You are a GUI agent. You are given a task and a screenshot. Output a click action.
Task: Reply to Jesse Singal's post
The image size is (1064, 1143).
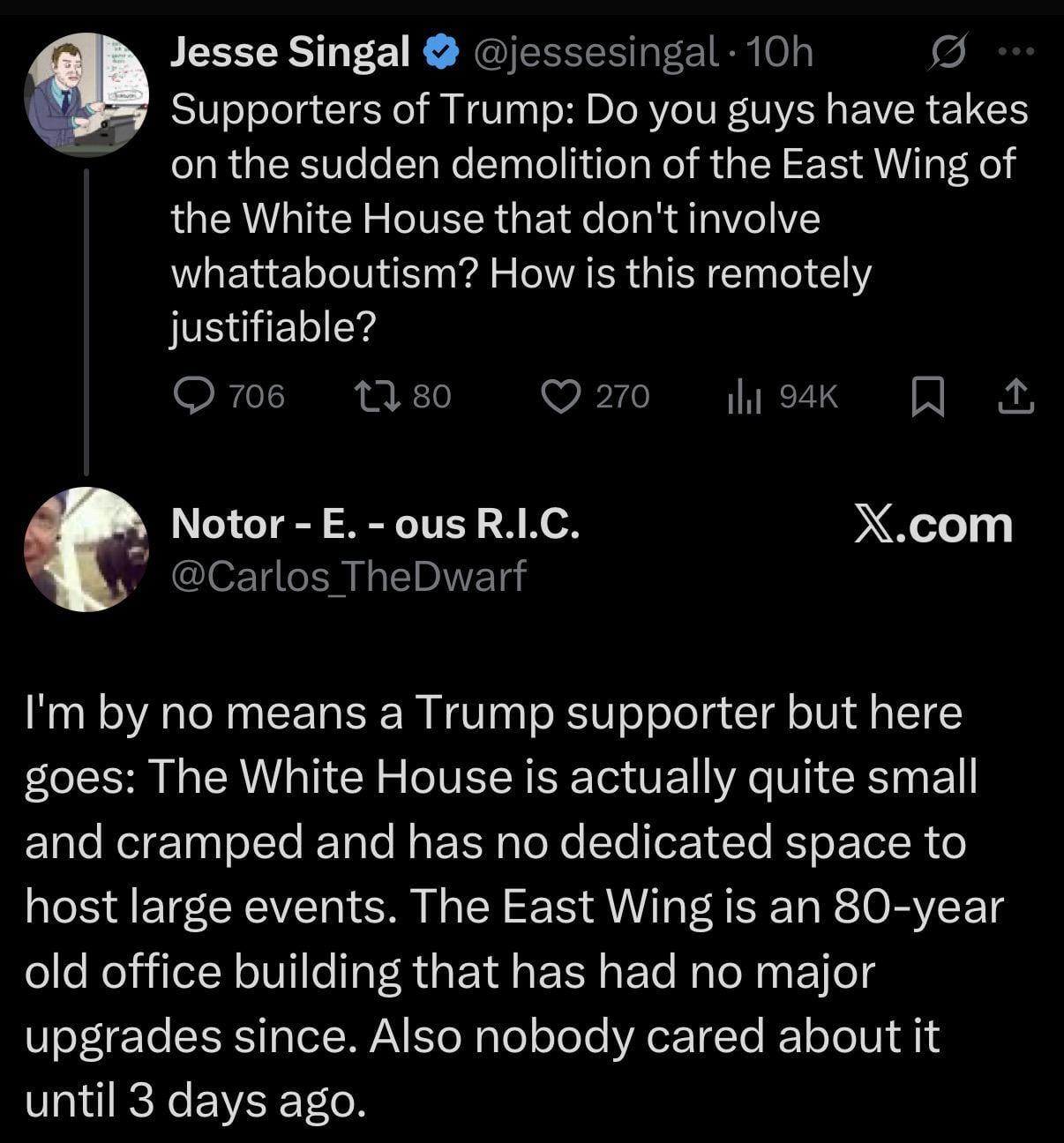[x=193, y=397]
